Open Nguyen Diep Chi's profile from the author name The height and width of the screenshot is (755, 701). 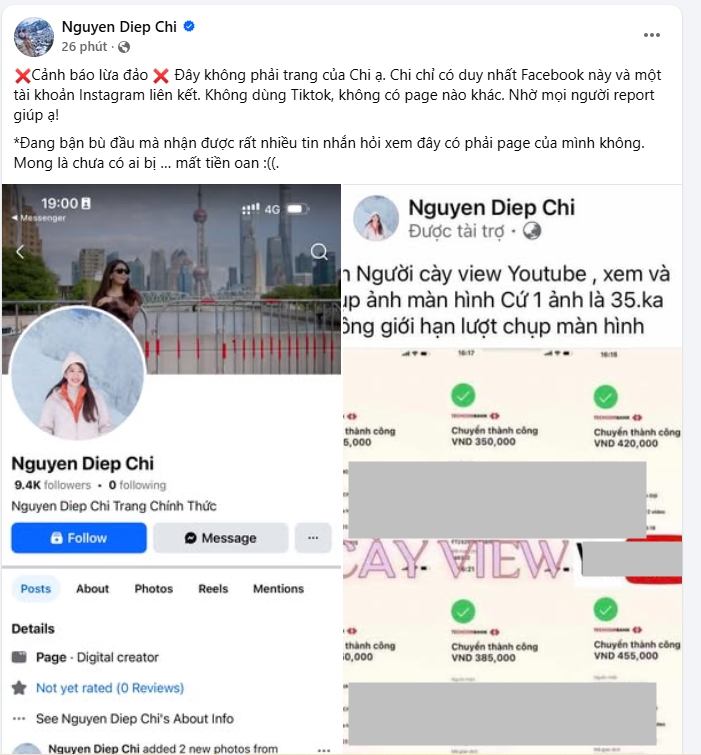pyautogui.click(x=119, y=27)
